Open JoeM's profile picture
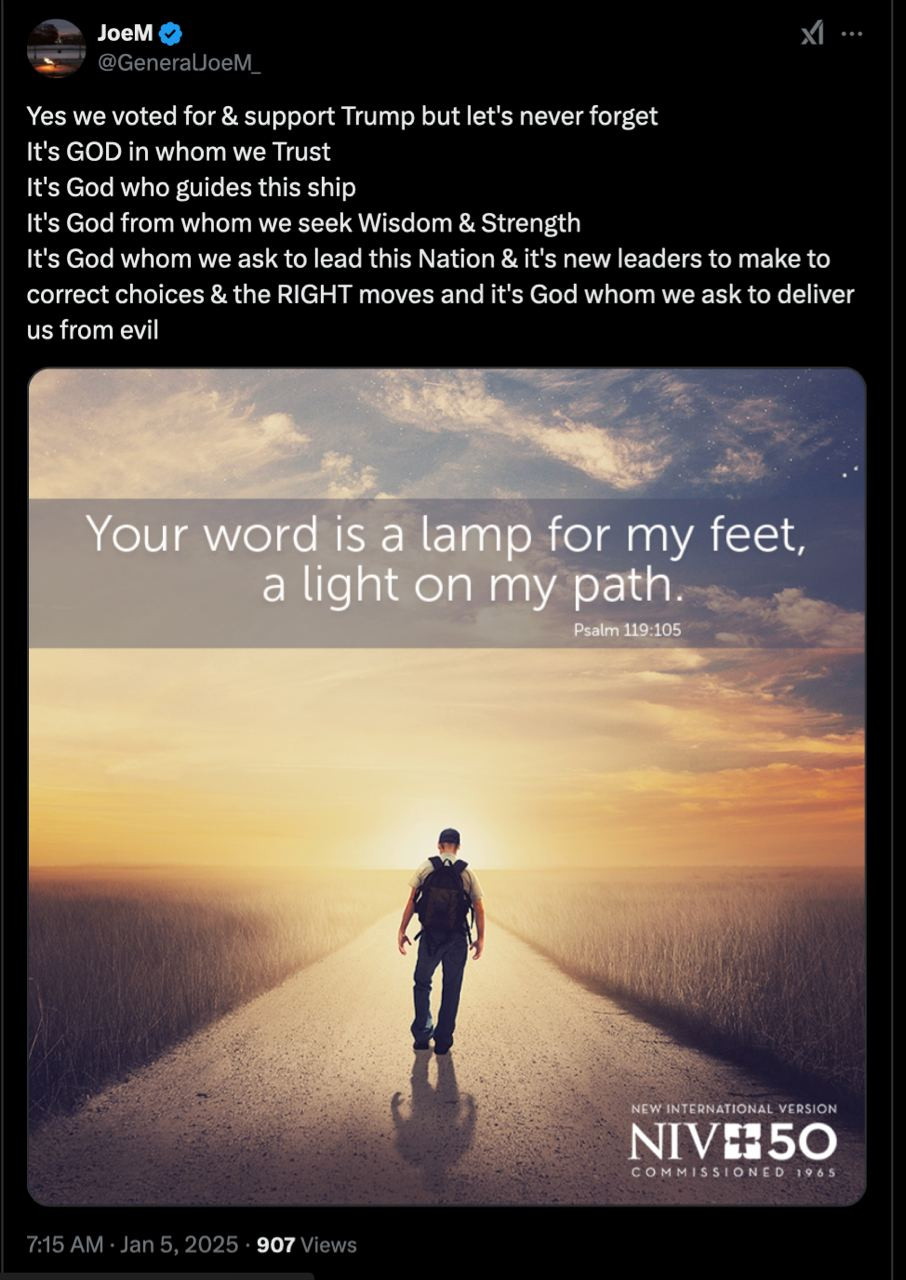 (x=56, y=47)
